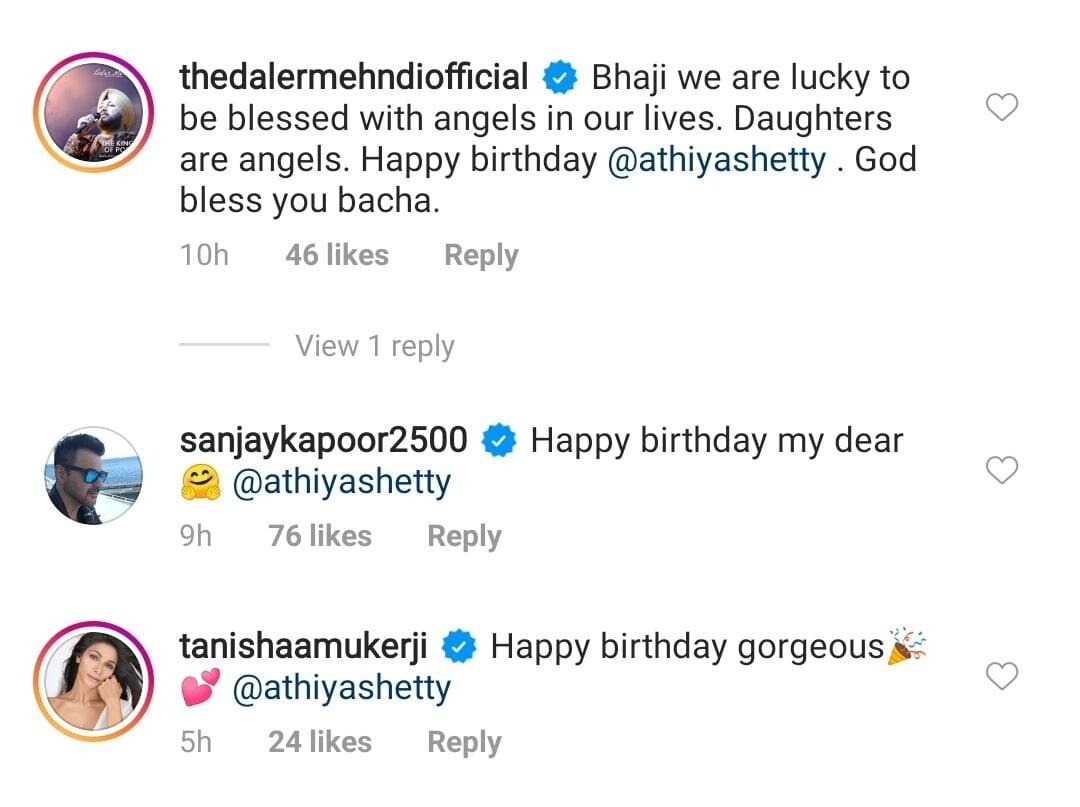This screenshot has height=807, width=1080.
Task: Open @athiyashetty mention in tanishaamukerji's comment
Action: (341, 689)
